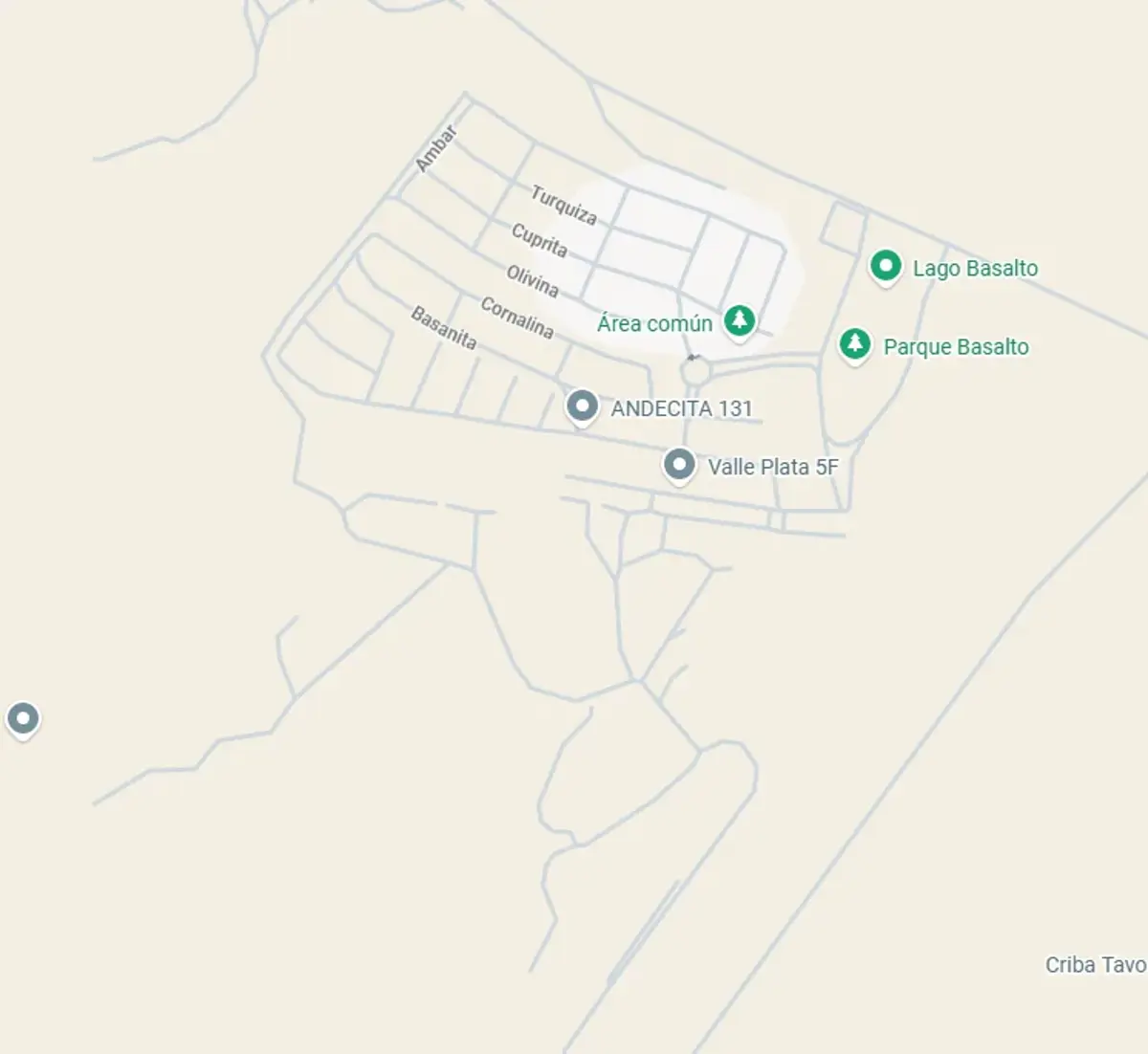This screenshot has height=1054, width=1148.
Task: Select the Valle Plata 5F pin
Action: point(679,466)
